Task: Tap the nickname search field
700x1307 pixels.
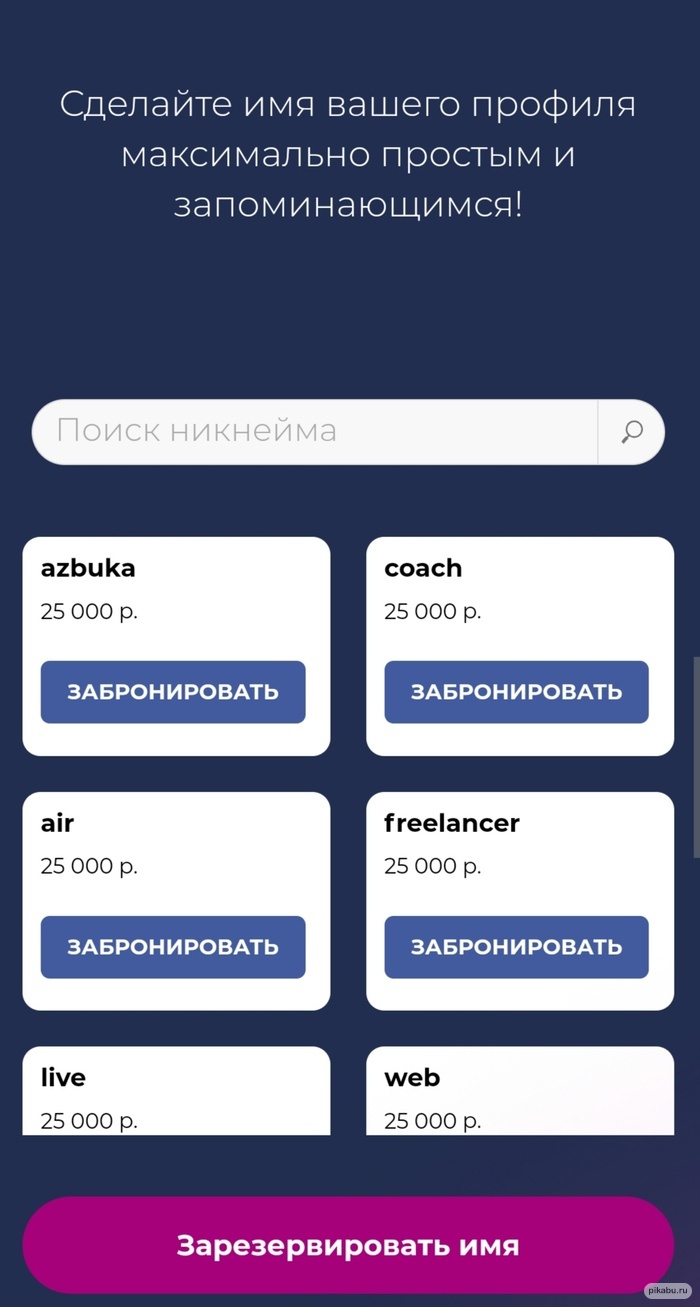Action: tap(315, 431)
